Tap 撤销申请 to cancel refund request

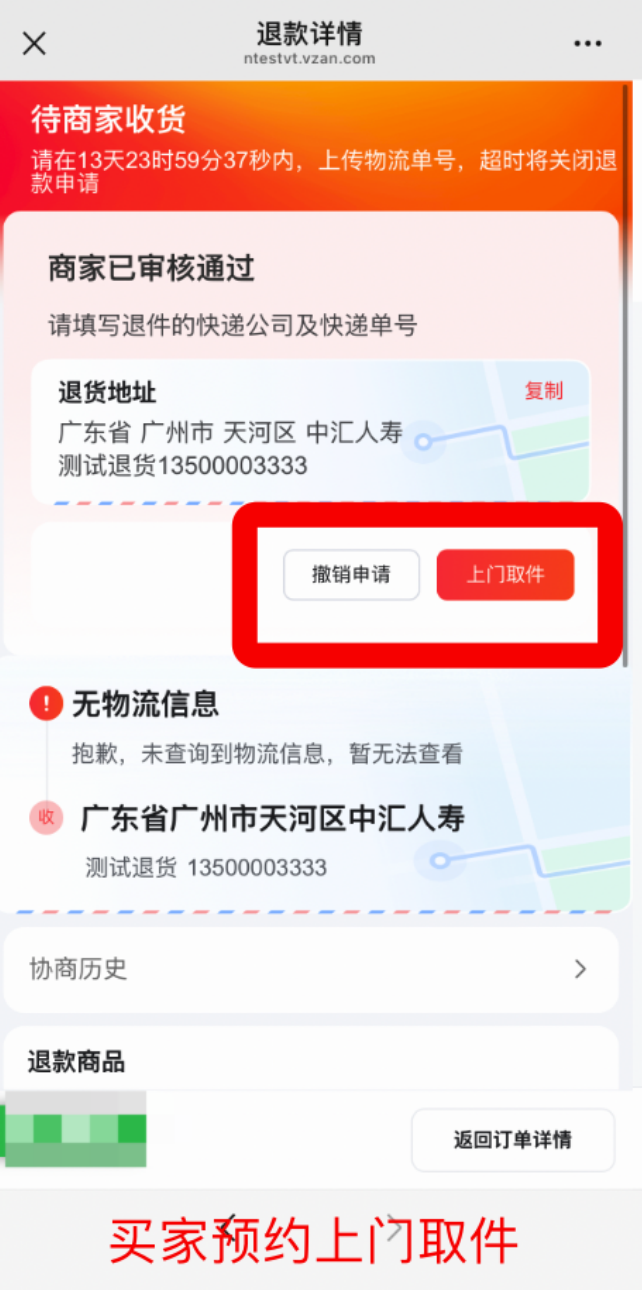pyautogui.click(x=351, y=575)
